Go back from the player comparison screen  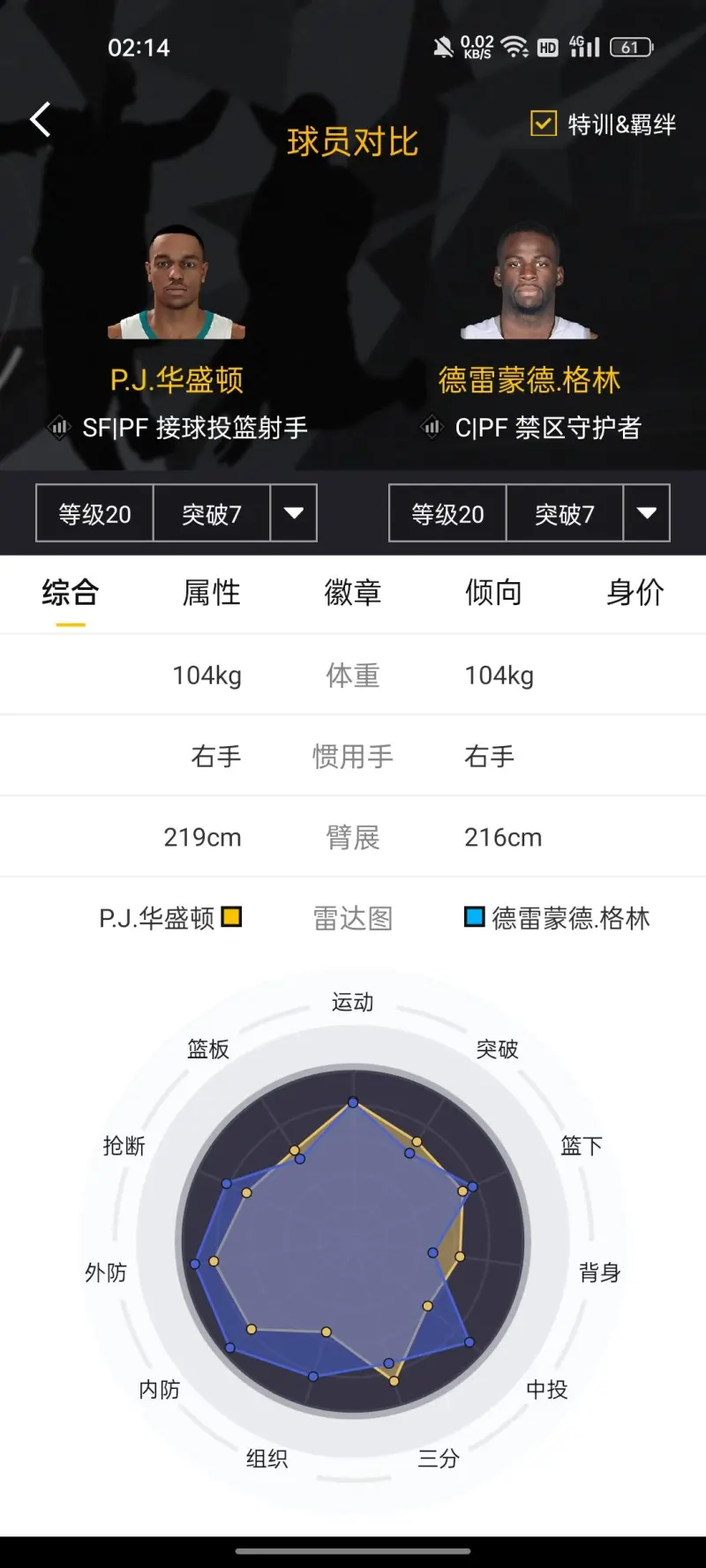pos(41,120)
